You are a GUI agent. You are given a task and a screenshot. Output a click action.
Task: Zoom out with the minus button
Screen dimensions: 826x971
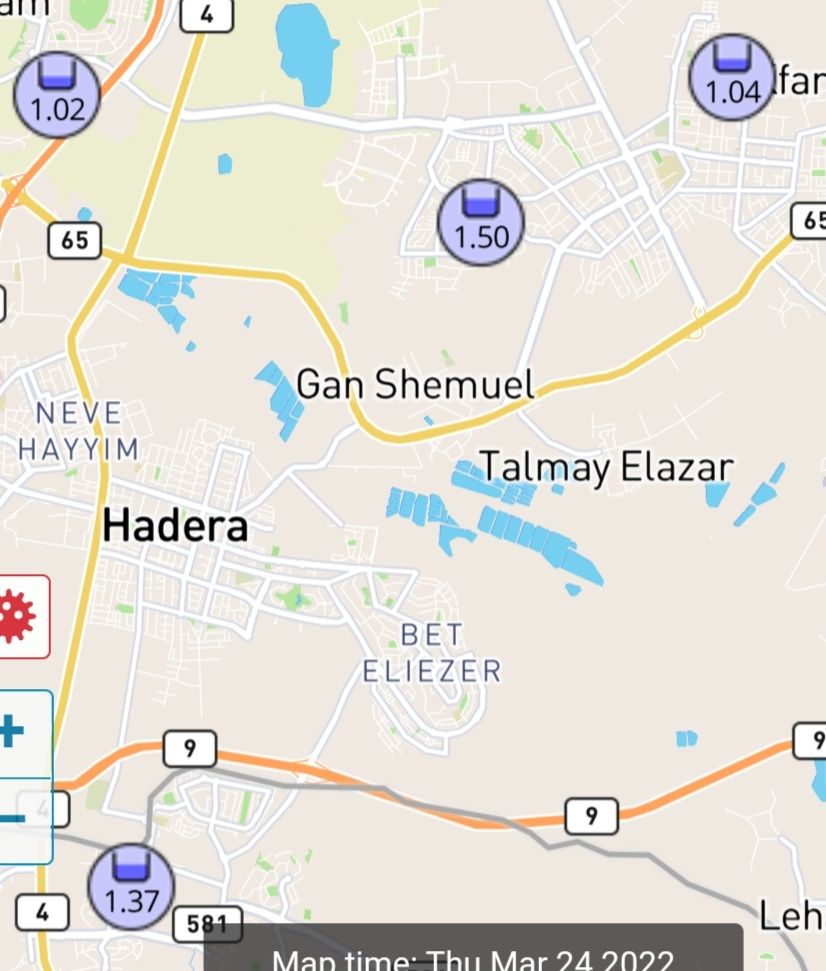coord(14,820)
